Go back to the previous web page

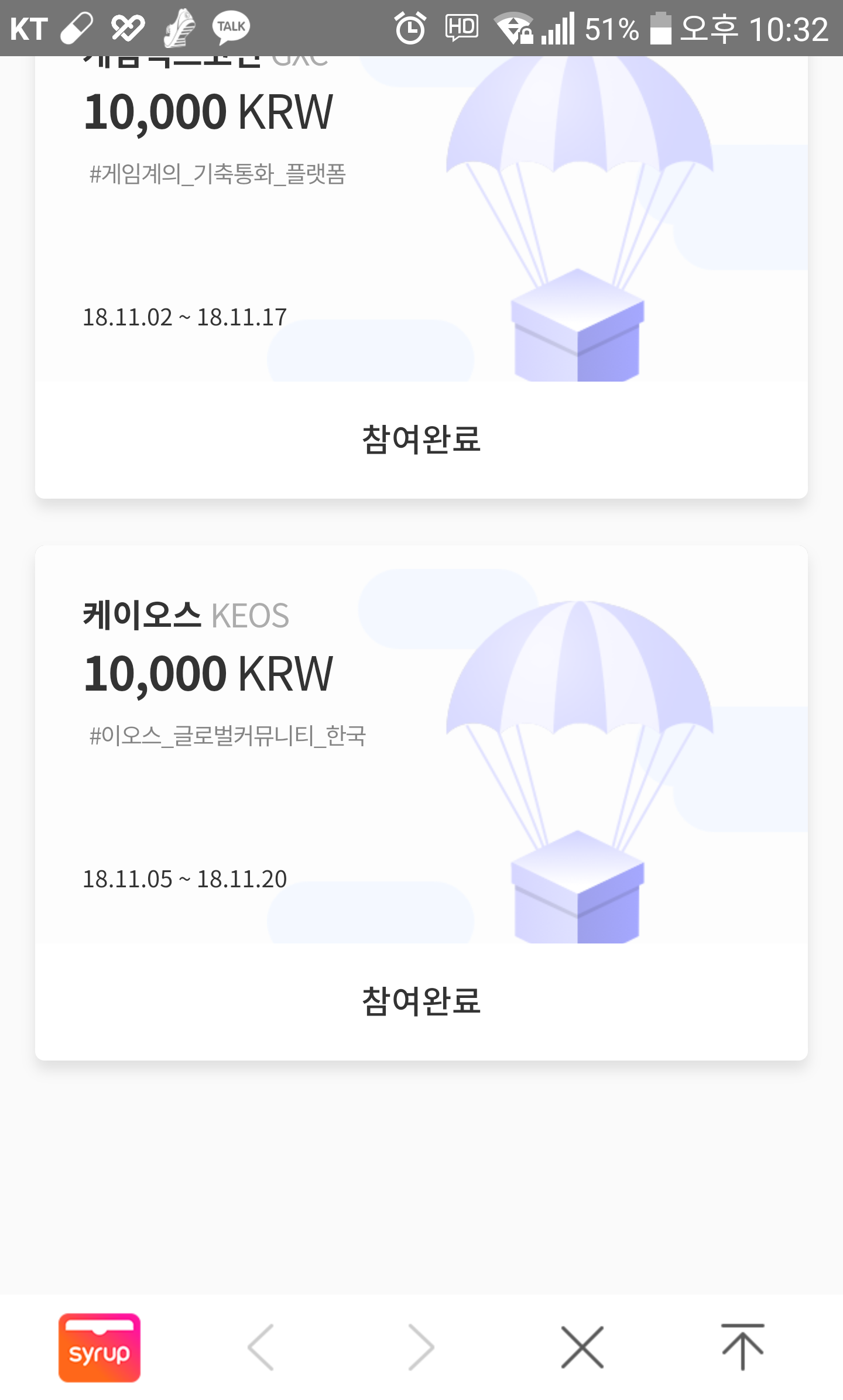pyautogui.click(x=261, y=1347)
